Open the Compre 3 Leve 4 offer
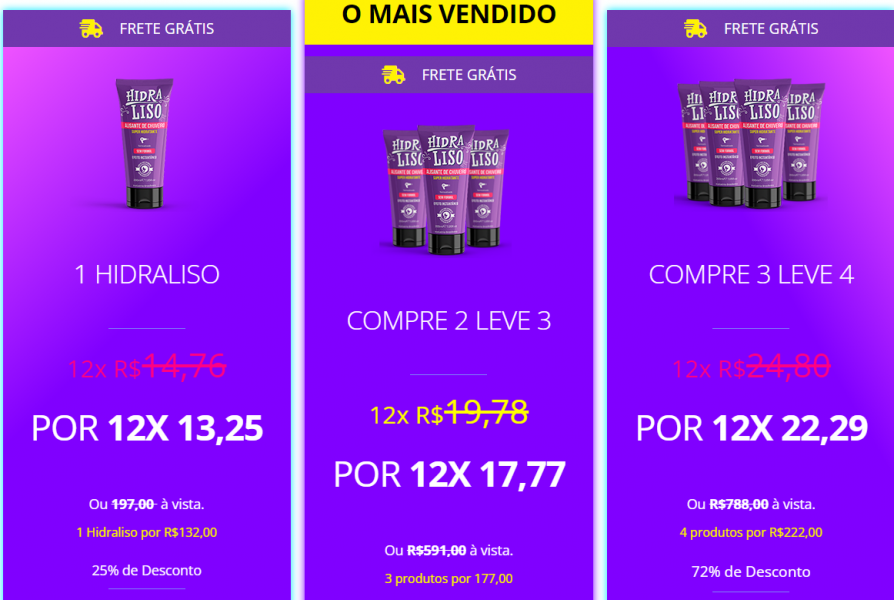This screenshot has height=600, width=894. pos(751,274)
